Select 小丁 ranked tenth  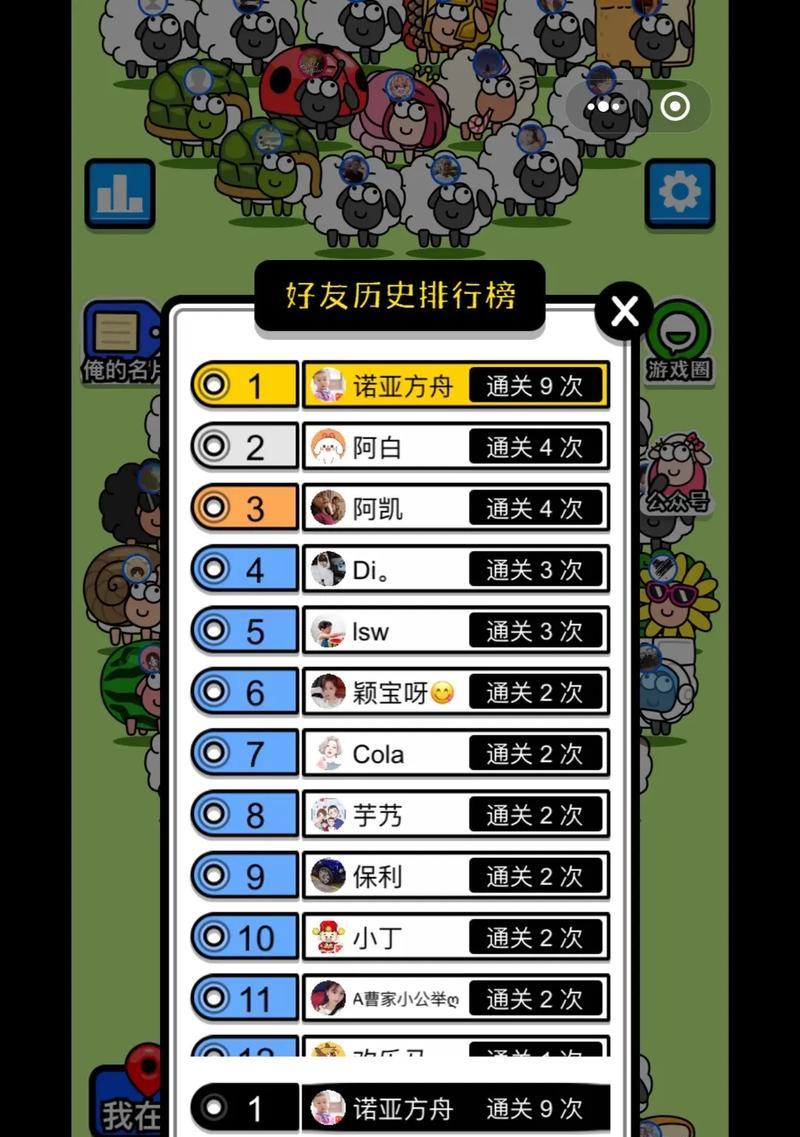(x=455, y=938)
